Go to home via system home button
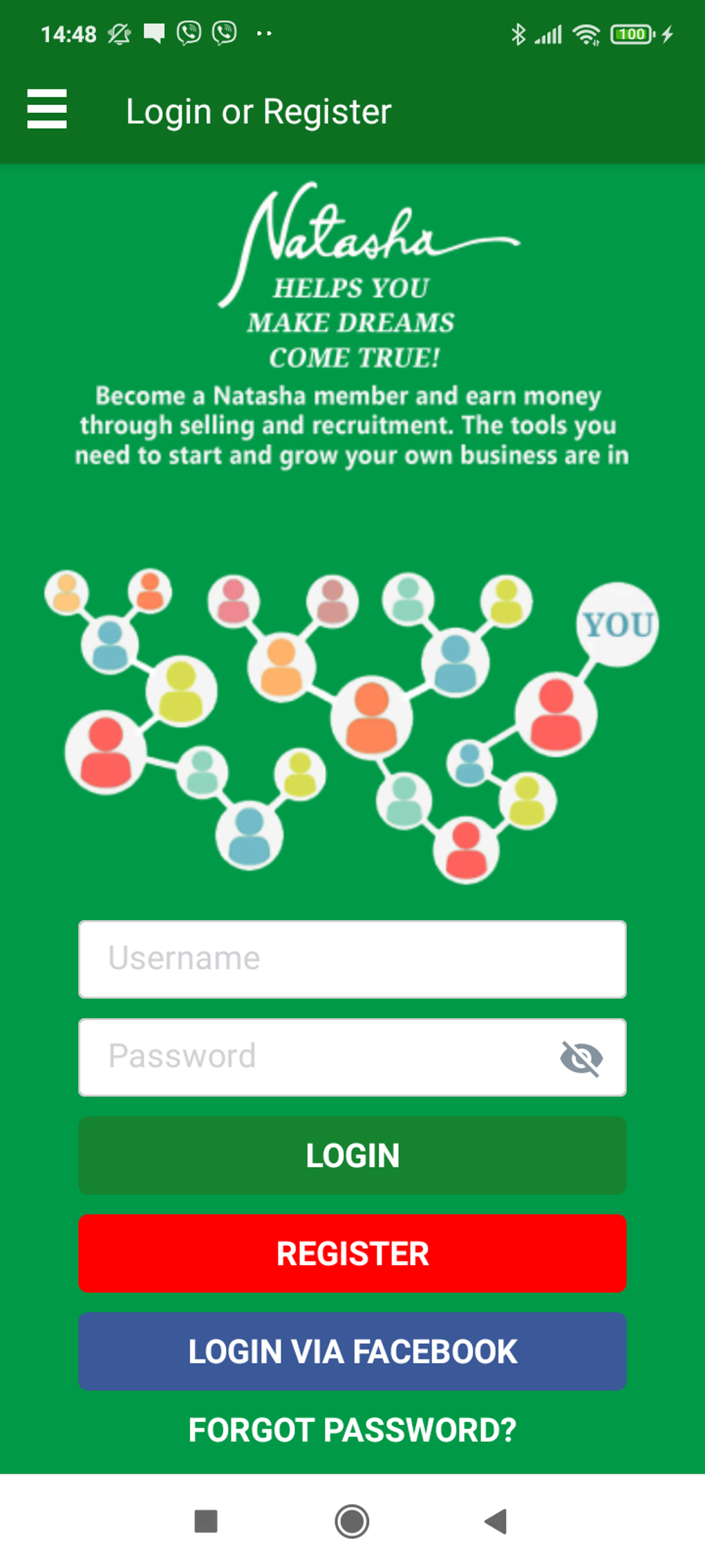The width and height of the screenshot is (705, 1568). point(352,1522)
